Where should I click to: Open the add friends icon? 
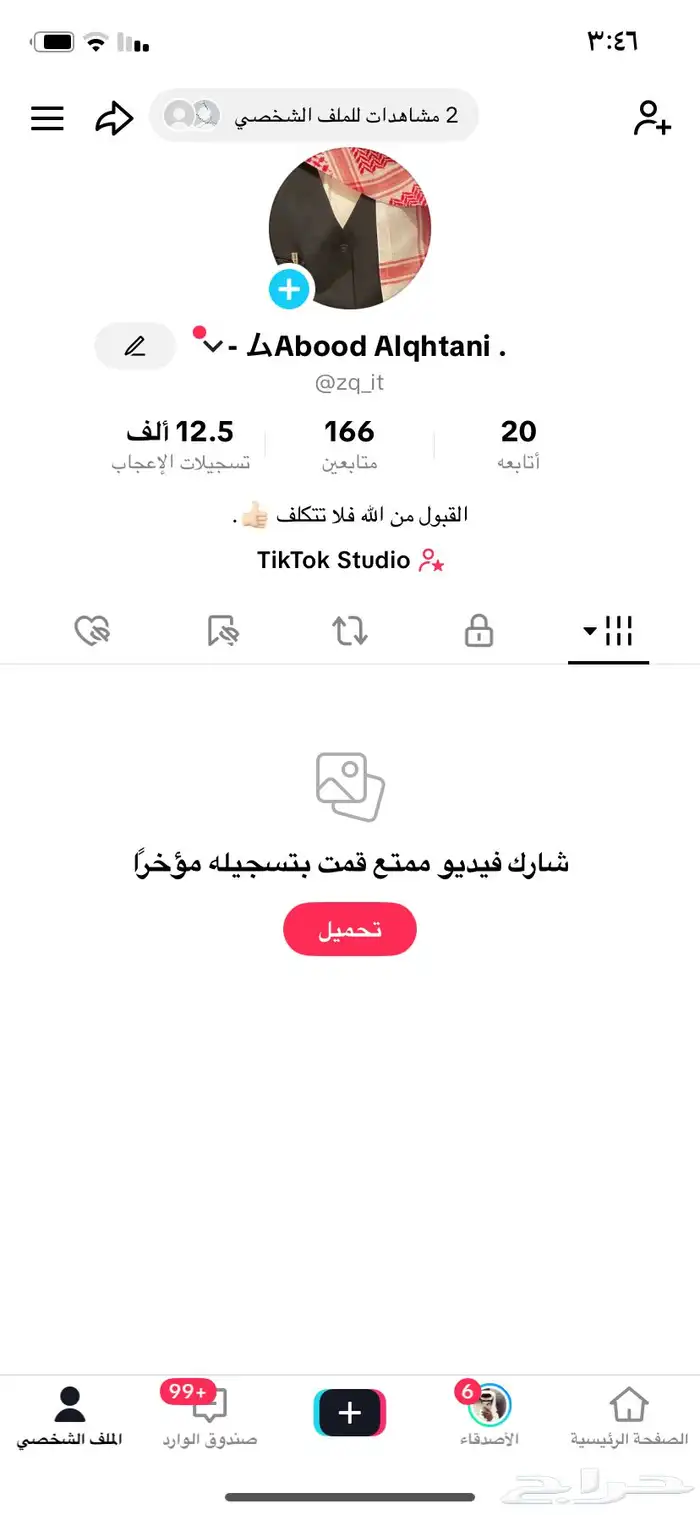(652, 118)
